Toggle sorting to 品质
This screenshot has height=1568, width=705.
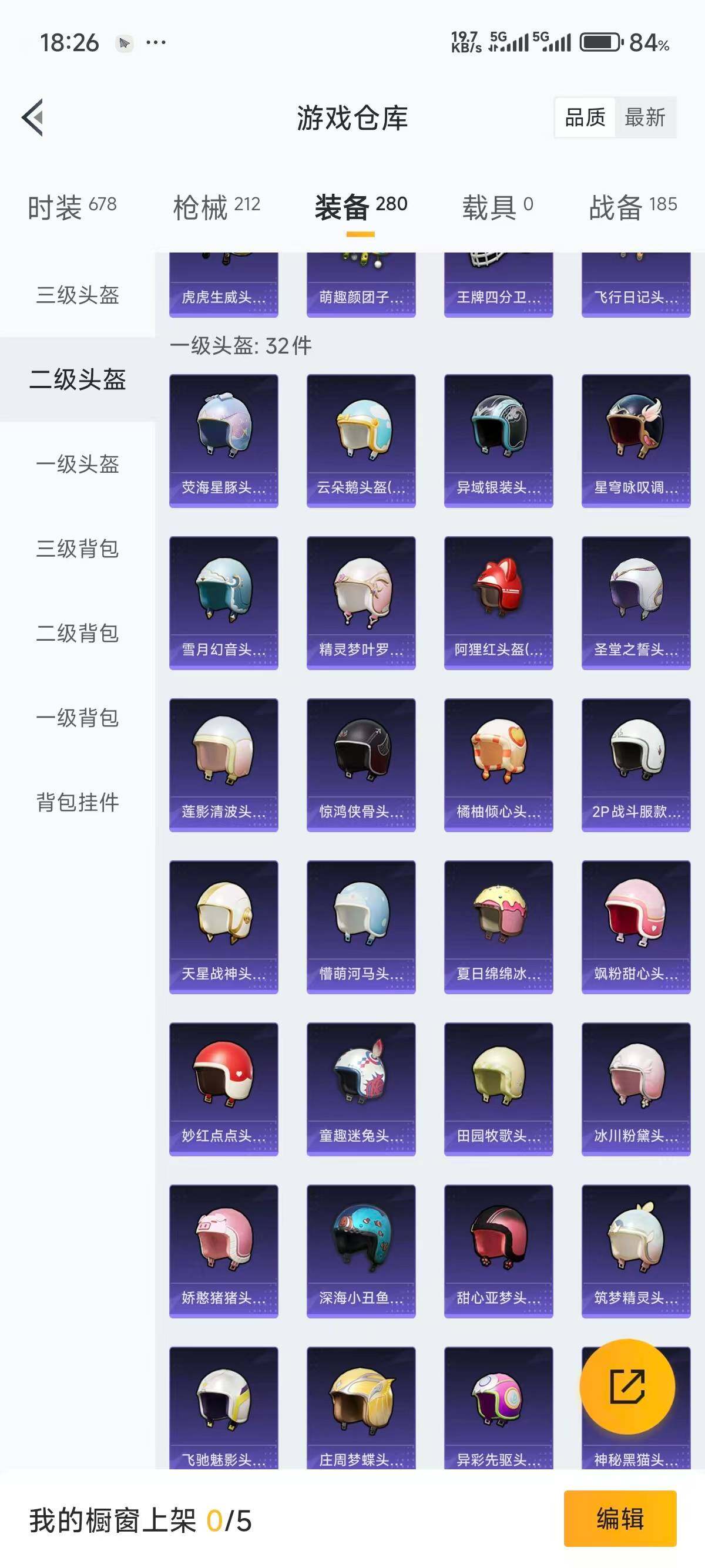pyautogui.click(x=586, y=117)
